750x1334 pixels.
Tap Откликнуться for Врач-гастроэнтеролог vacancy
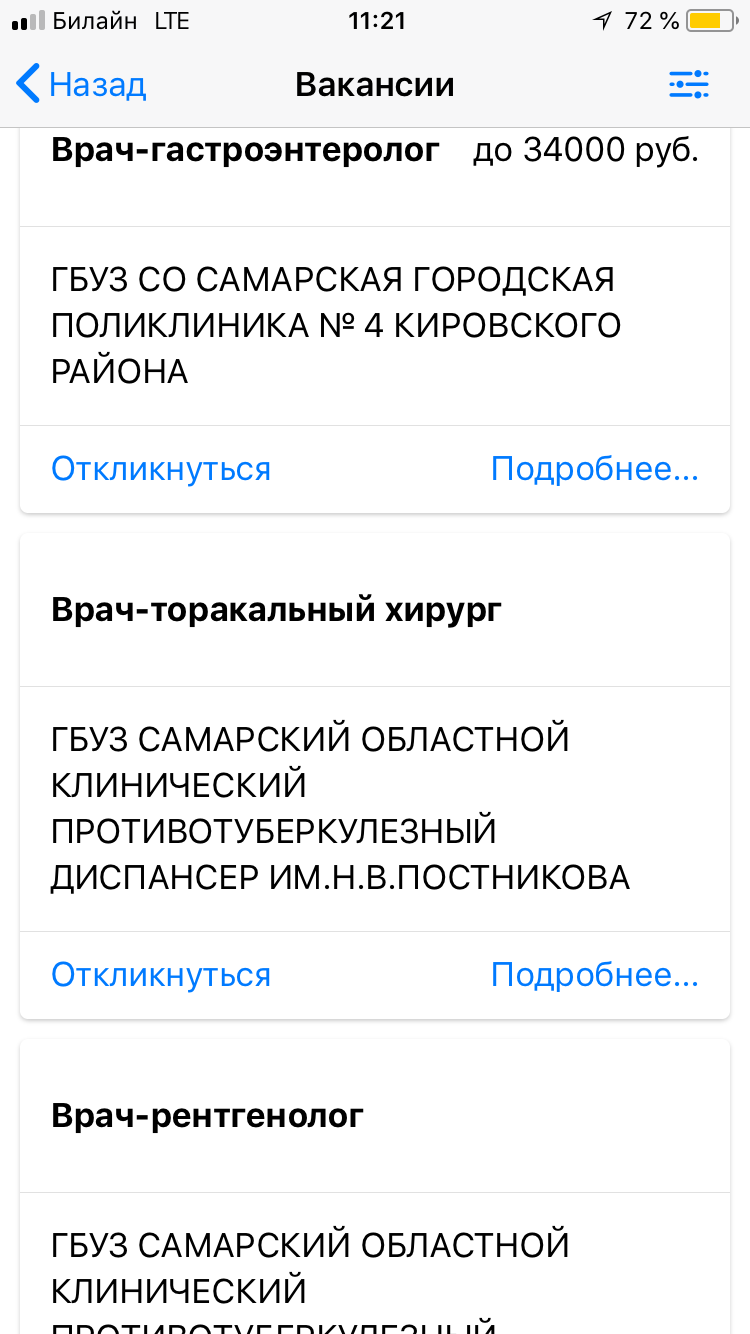click(161, 469)
